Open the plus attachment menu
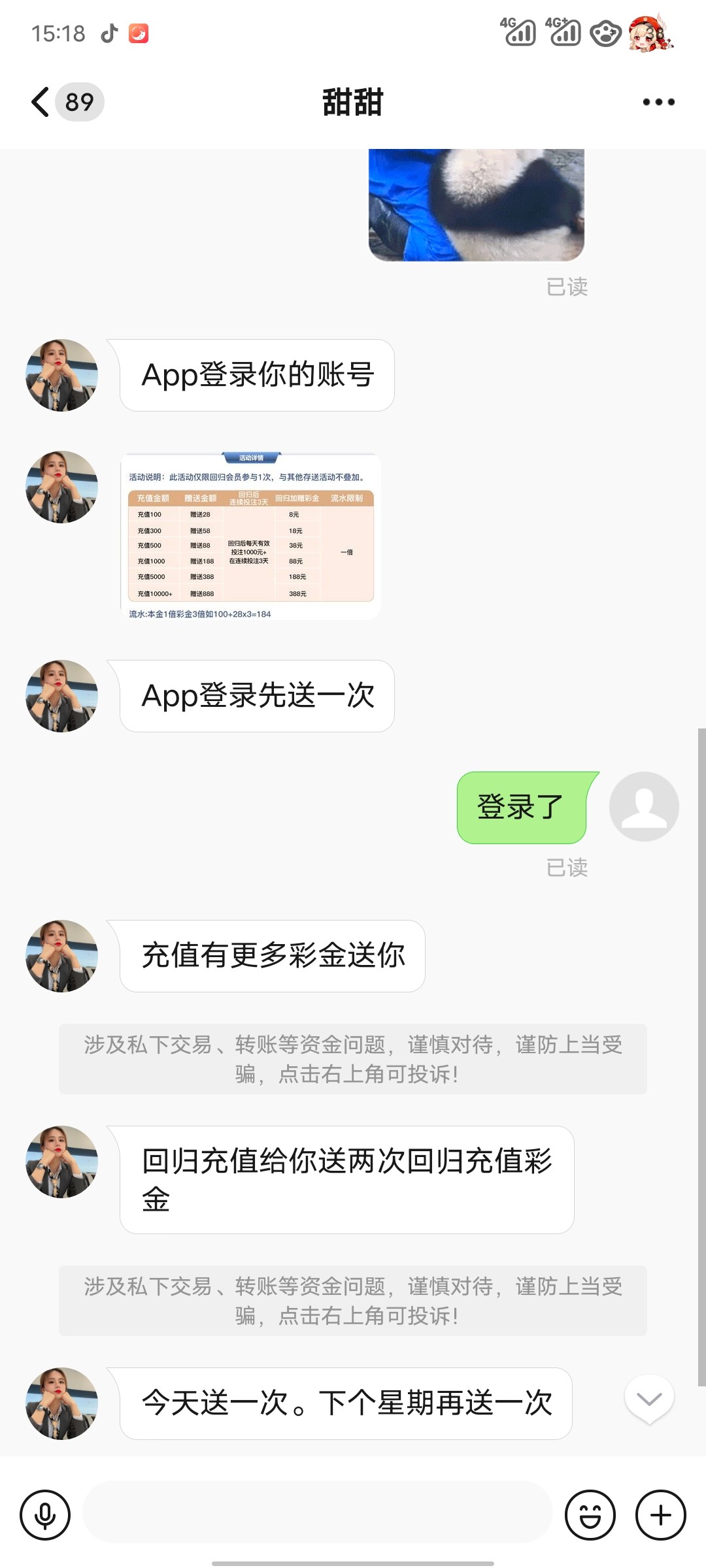 (660, 1514)
